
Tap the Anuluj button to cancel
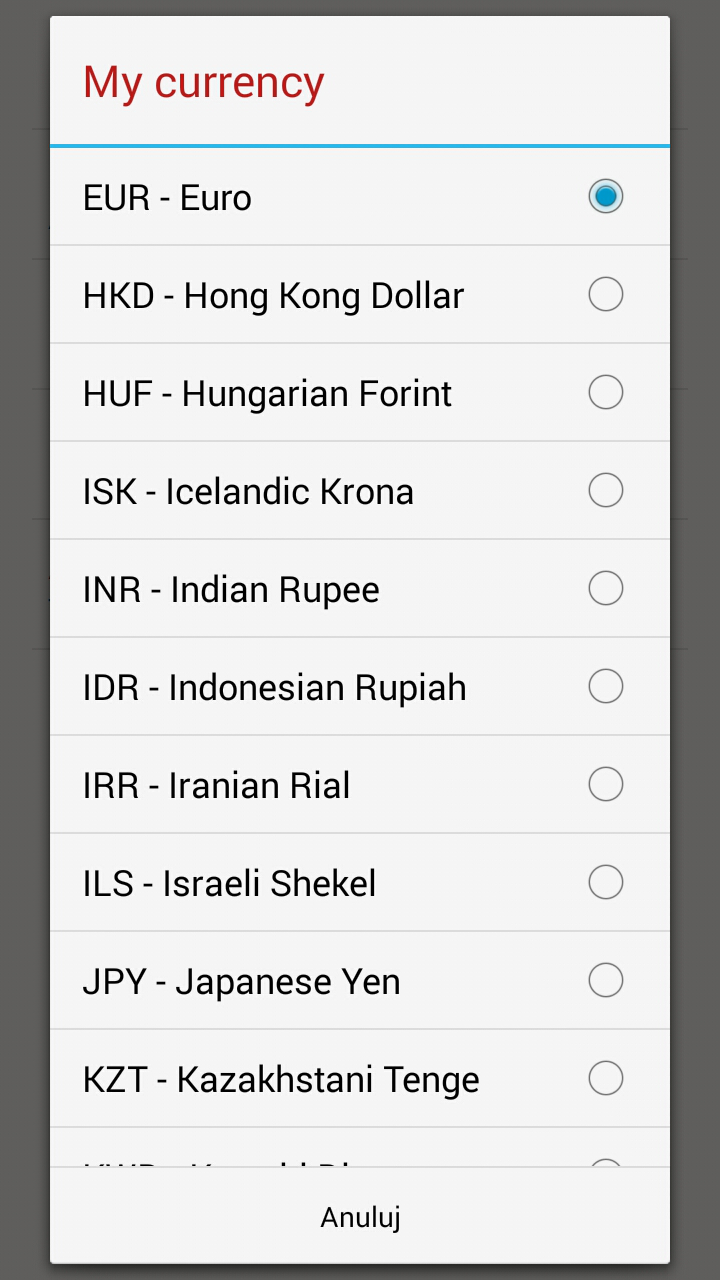[x=360, y=1217]
